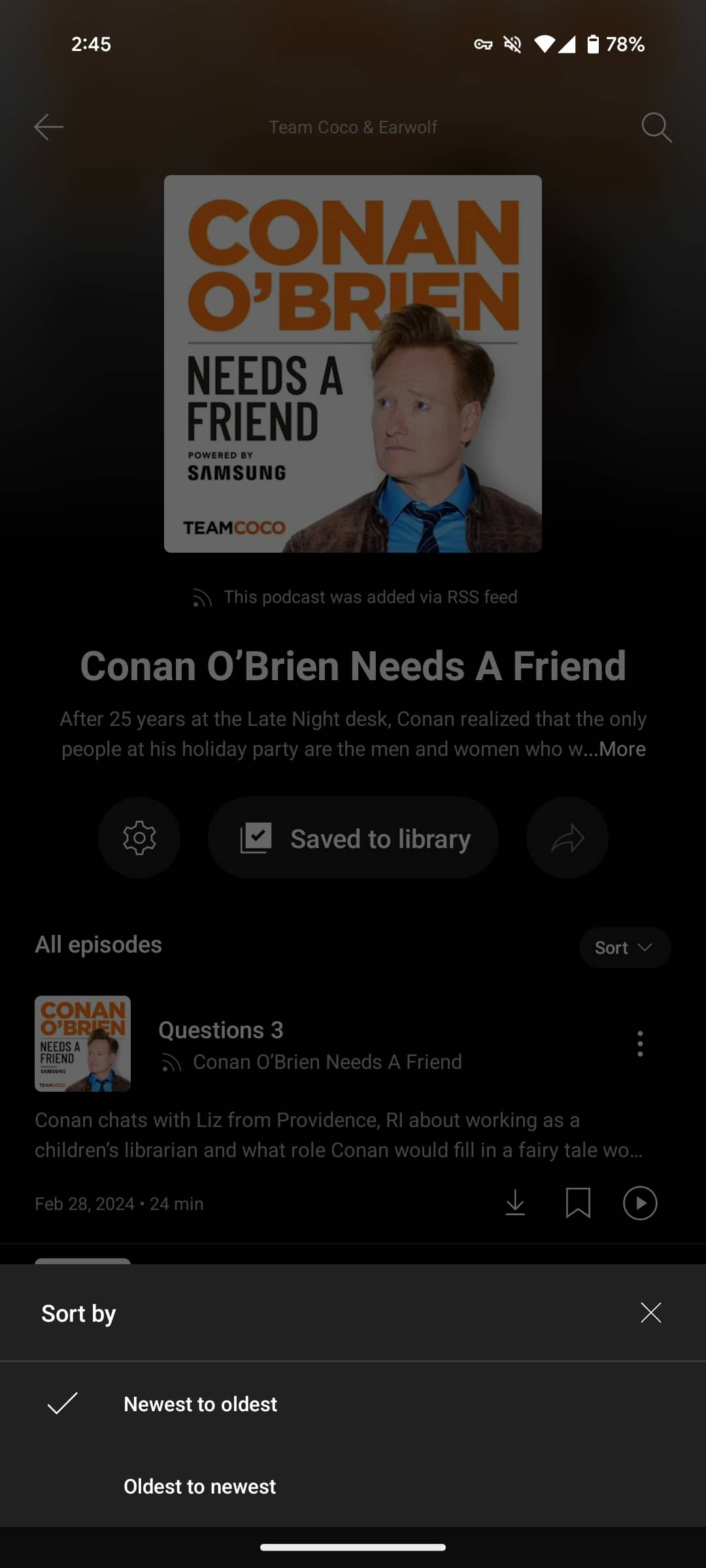Select Newest to oldest sorting

[x=200, y=1404]
